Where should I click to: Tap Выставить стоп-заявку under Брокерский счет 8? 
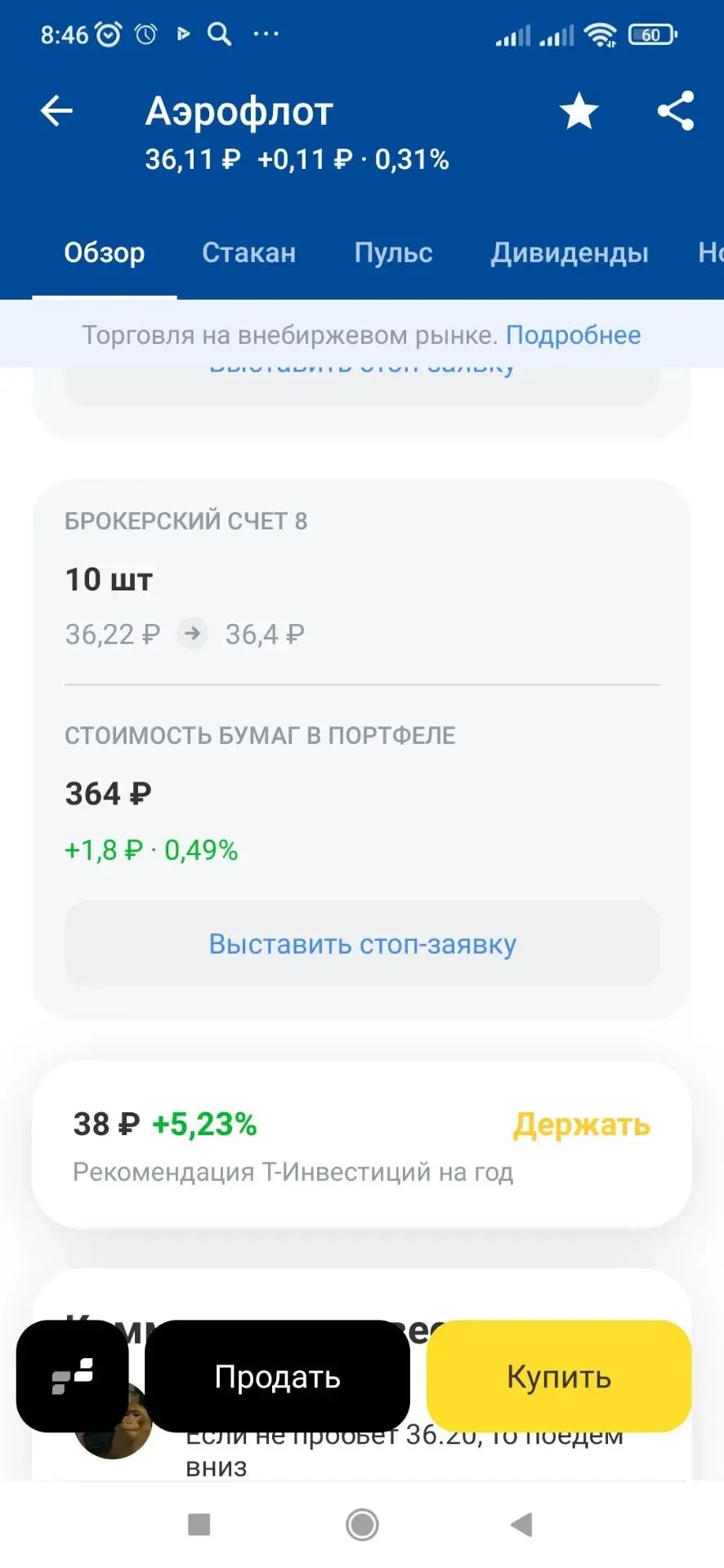click(x=362, y=944)
